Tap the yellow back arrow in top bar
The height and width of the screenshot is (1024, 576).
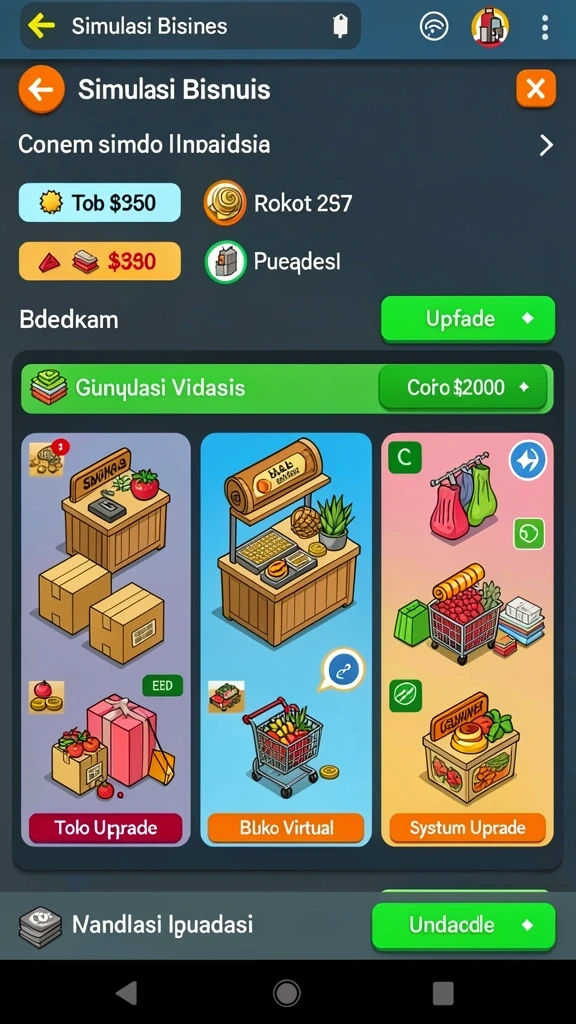tap(41, 26)
